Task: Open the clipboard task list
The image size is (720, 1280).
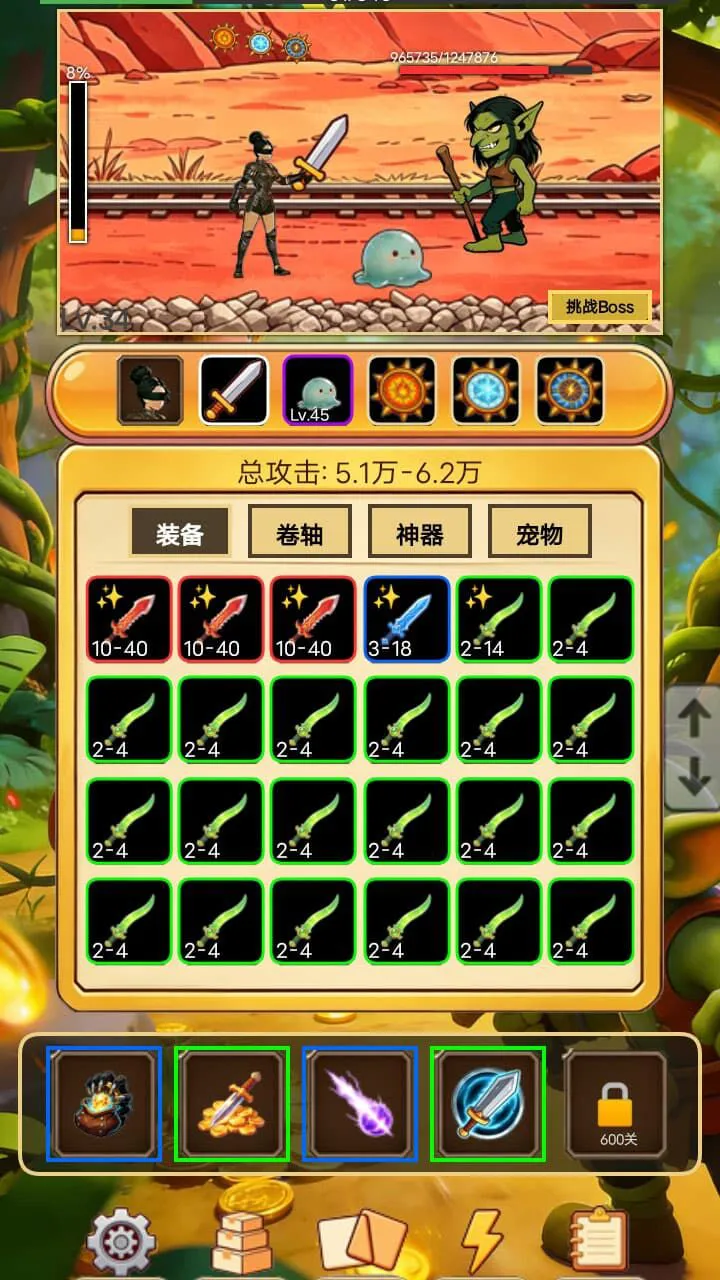Action: pos(597,1240)
